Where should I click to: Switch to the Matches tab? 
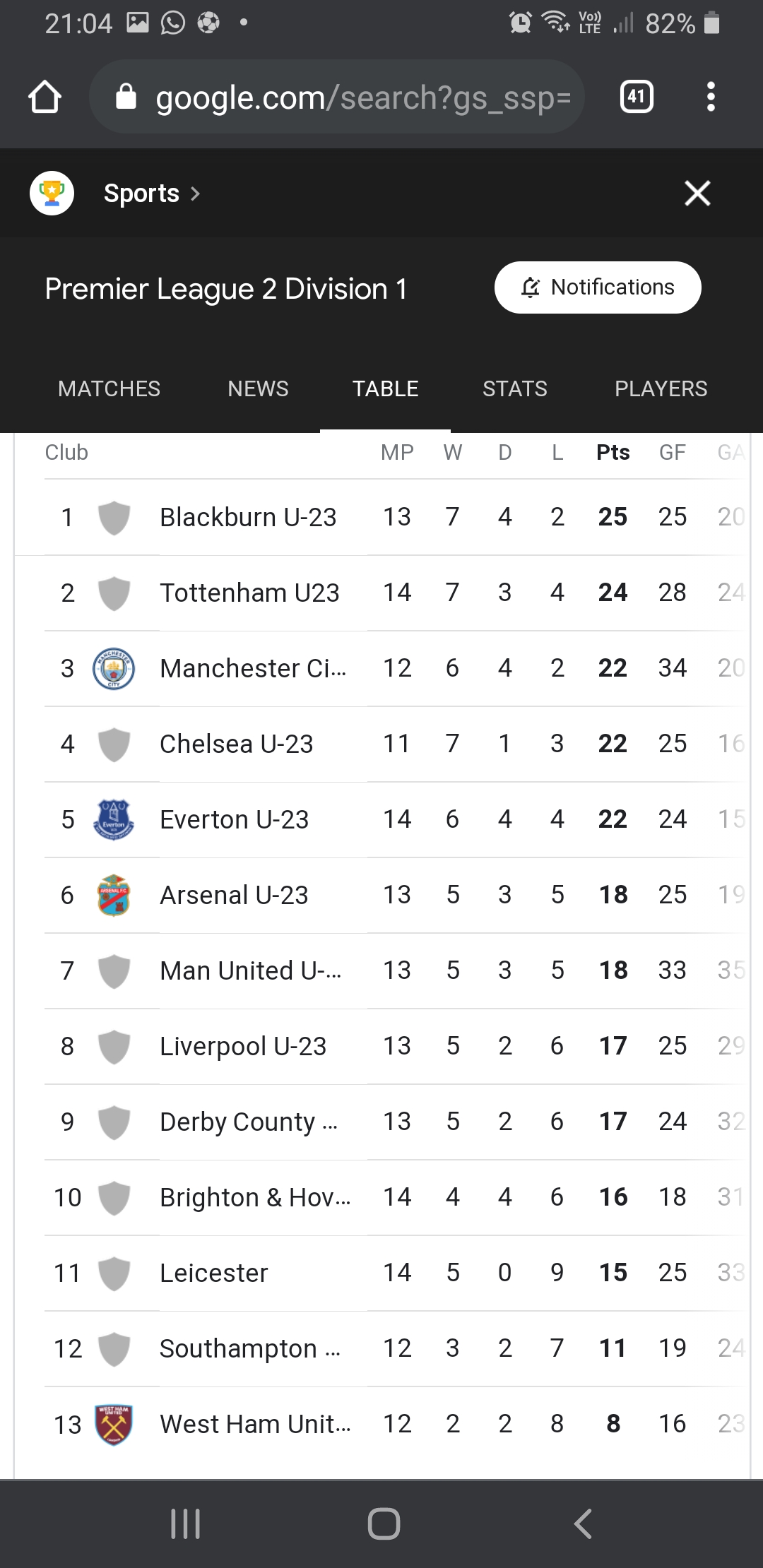click(110, 388)
